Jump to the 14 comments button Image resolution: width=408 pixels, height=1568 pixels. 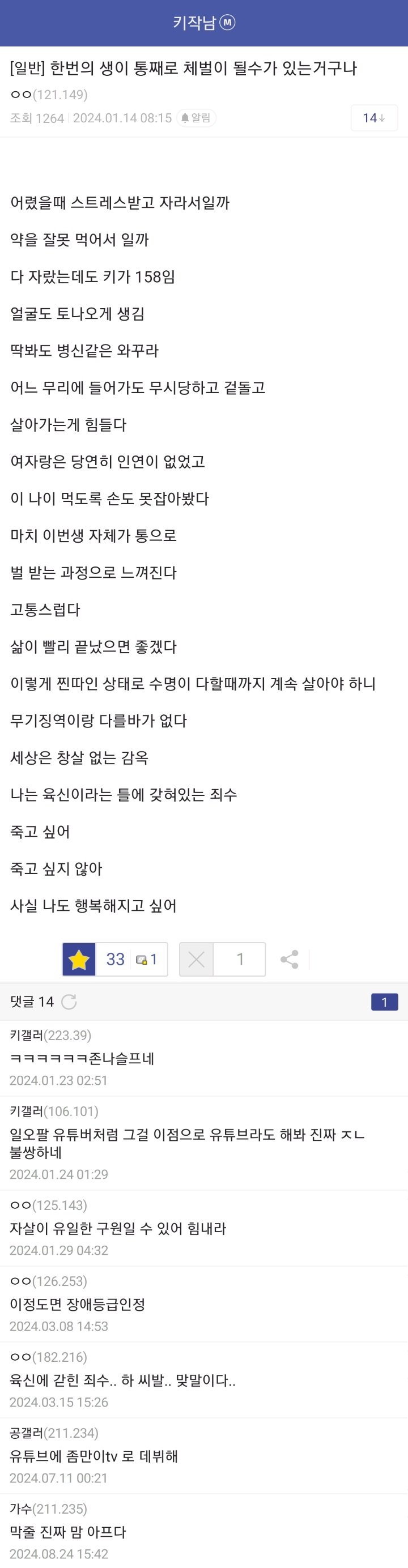pyautogui.click(x=373, y=118)
